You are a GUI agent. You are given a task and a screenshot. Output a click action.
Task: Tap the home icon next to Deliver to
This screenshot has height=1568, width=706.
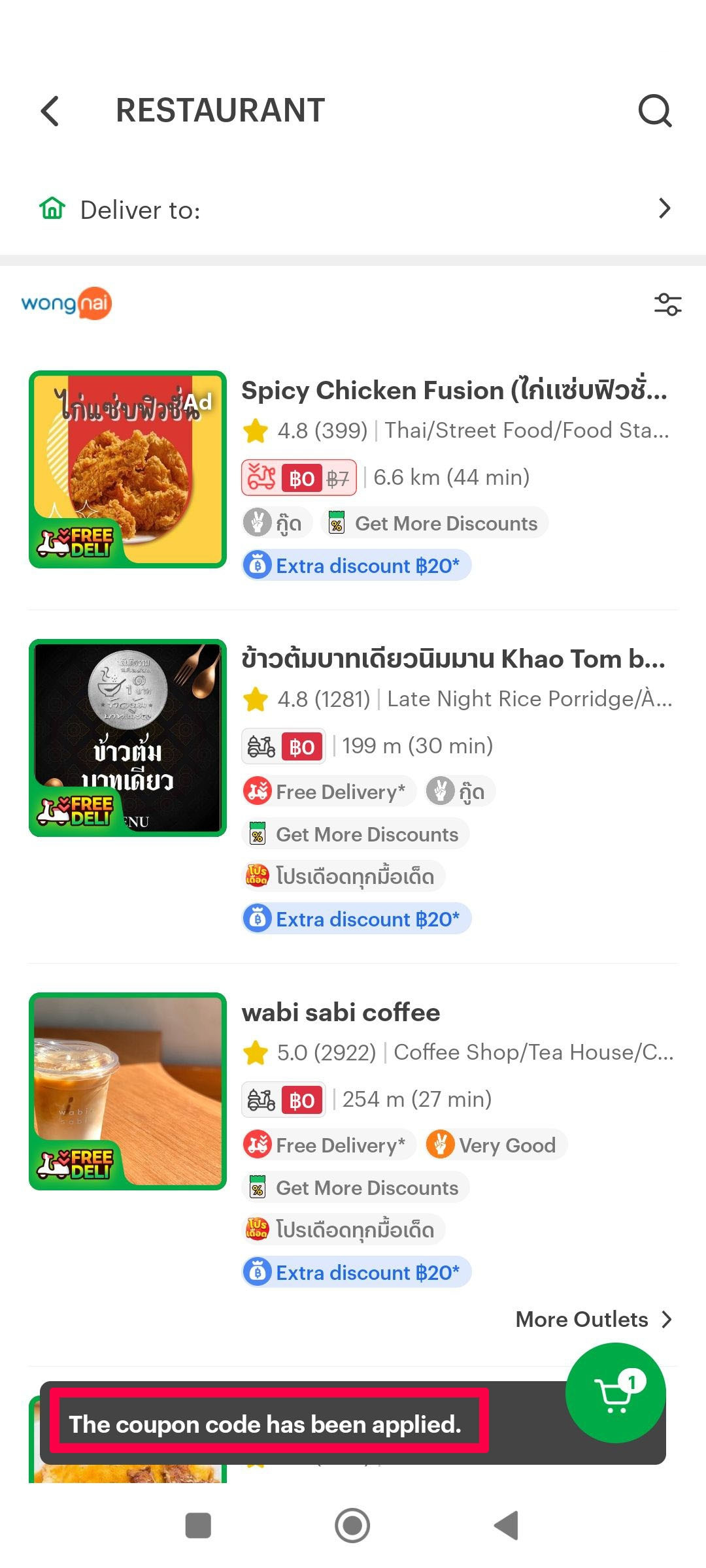click(52, 207)
